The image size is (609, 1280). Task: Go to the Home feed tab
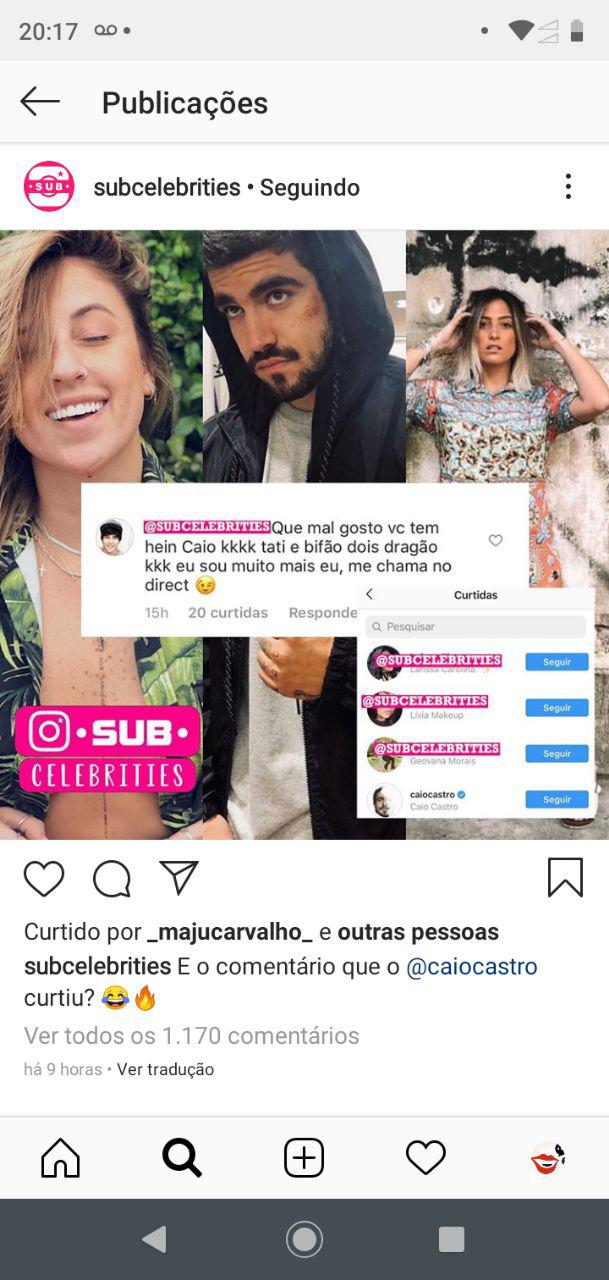click(60, 1158)
